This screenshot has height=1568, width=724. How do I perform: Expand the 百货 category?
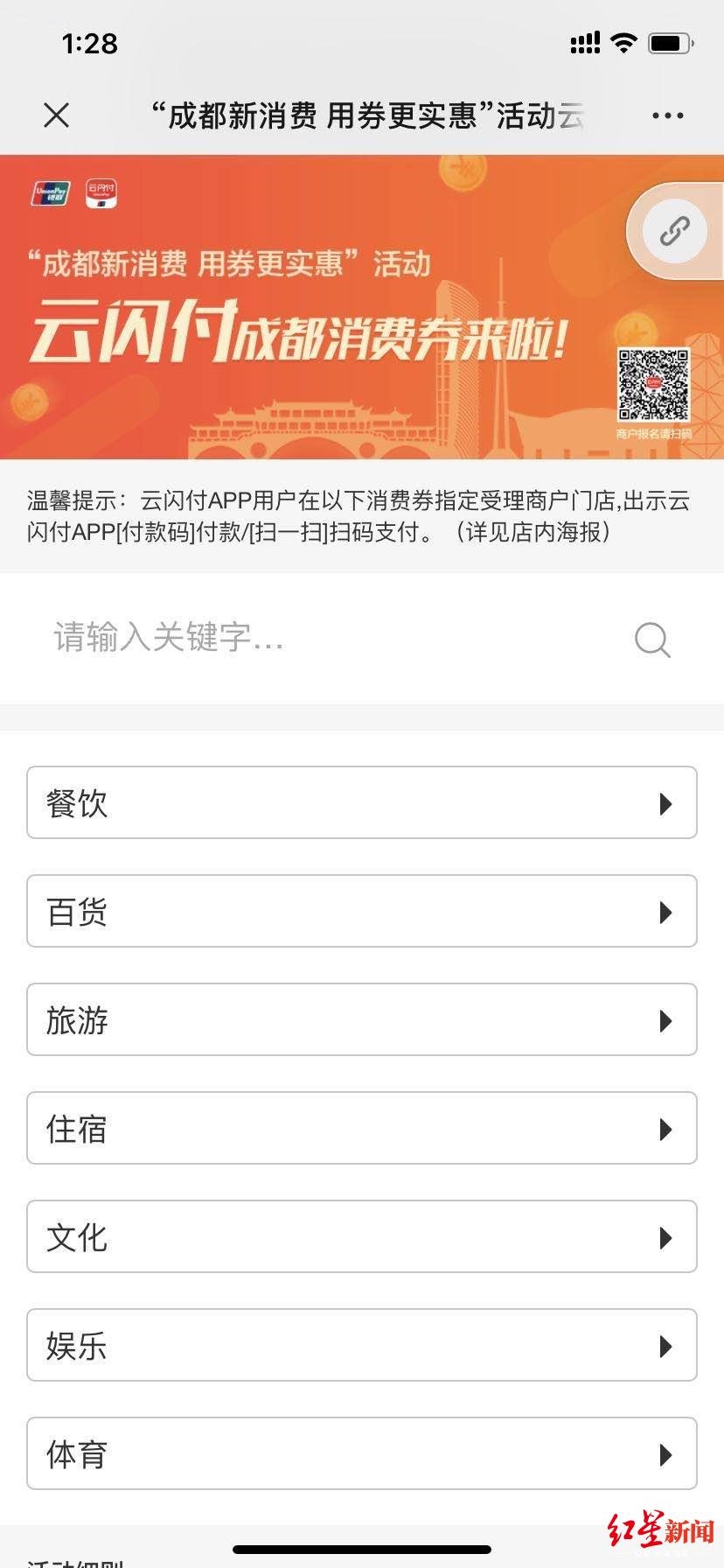tap(362, 911)
